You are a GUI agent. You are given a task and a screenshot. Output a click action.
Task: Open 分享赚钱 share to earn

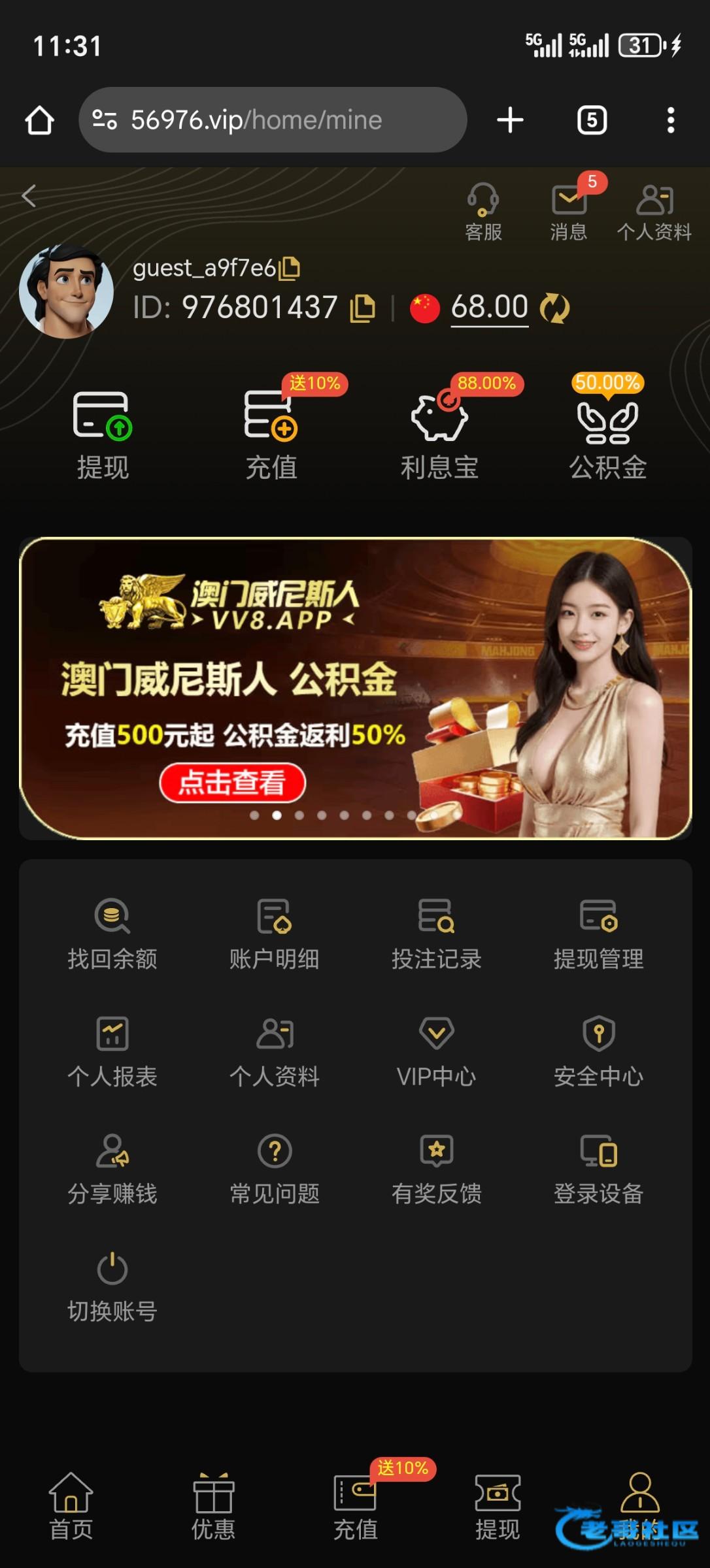coord(112,1168)
